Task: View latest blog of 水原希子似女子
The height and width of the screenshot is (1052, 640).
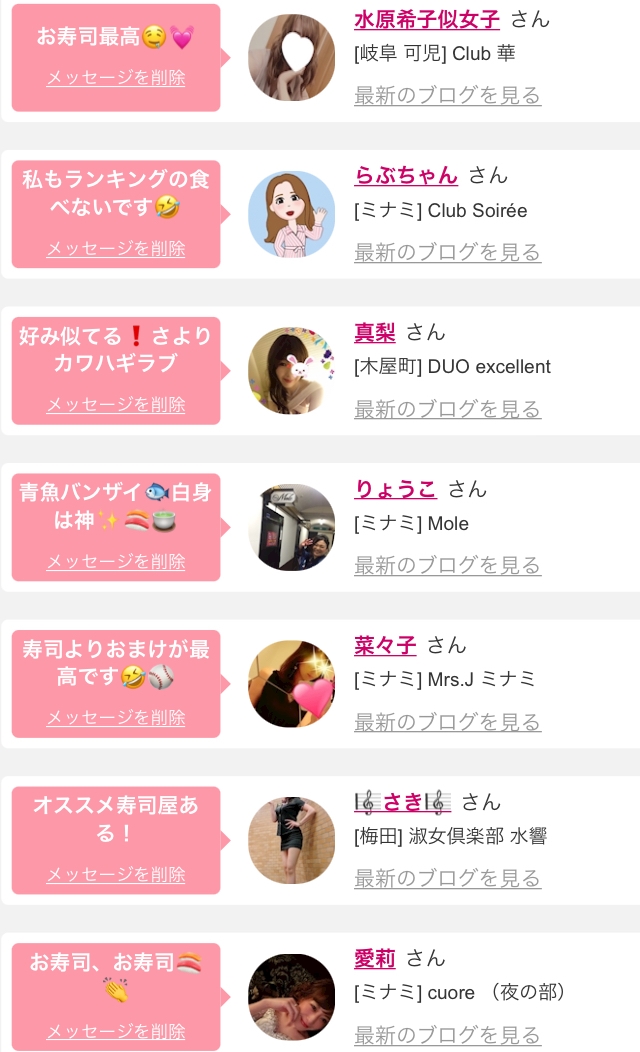Action: point(447,96)
